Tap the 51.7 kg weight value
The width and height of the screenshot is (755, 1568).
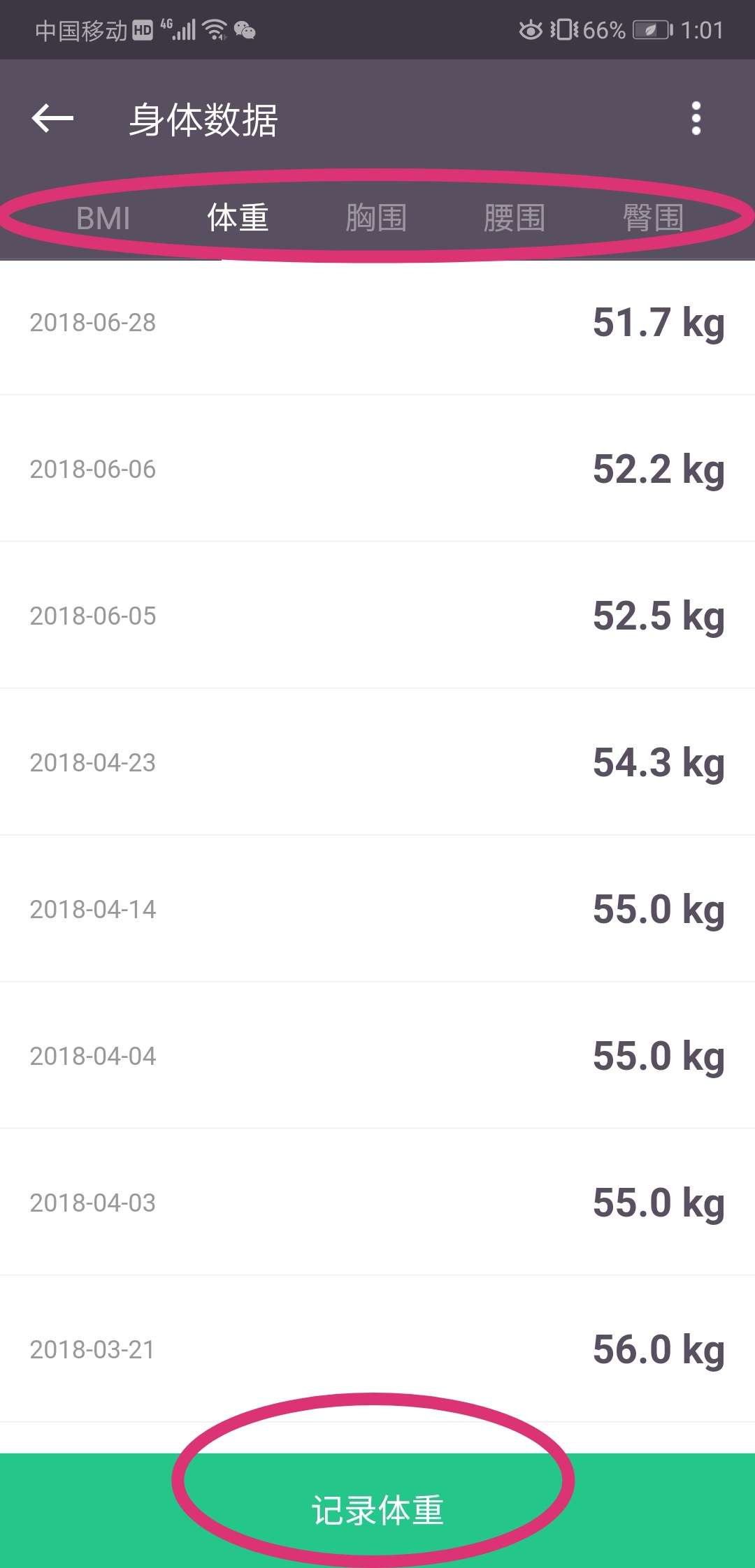[658, 322]
